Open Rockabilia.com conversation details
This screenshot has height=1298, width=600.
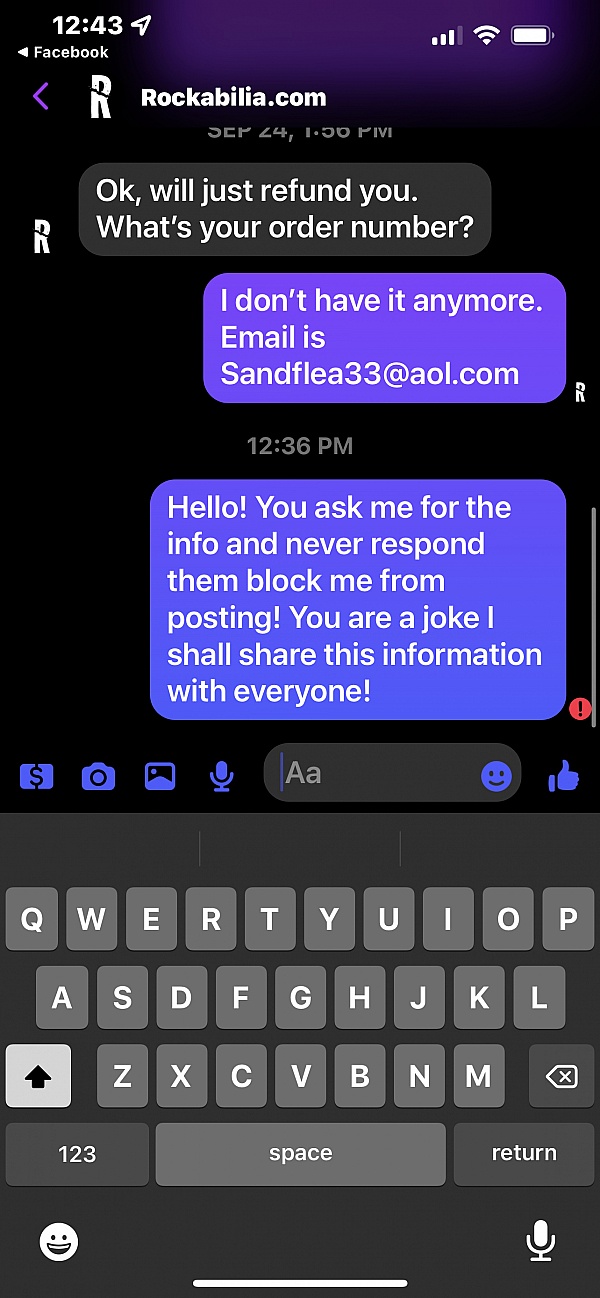(233, 97)
